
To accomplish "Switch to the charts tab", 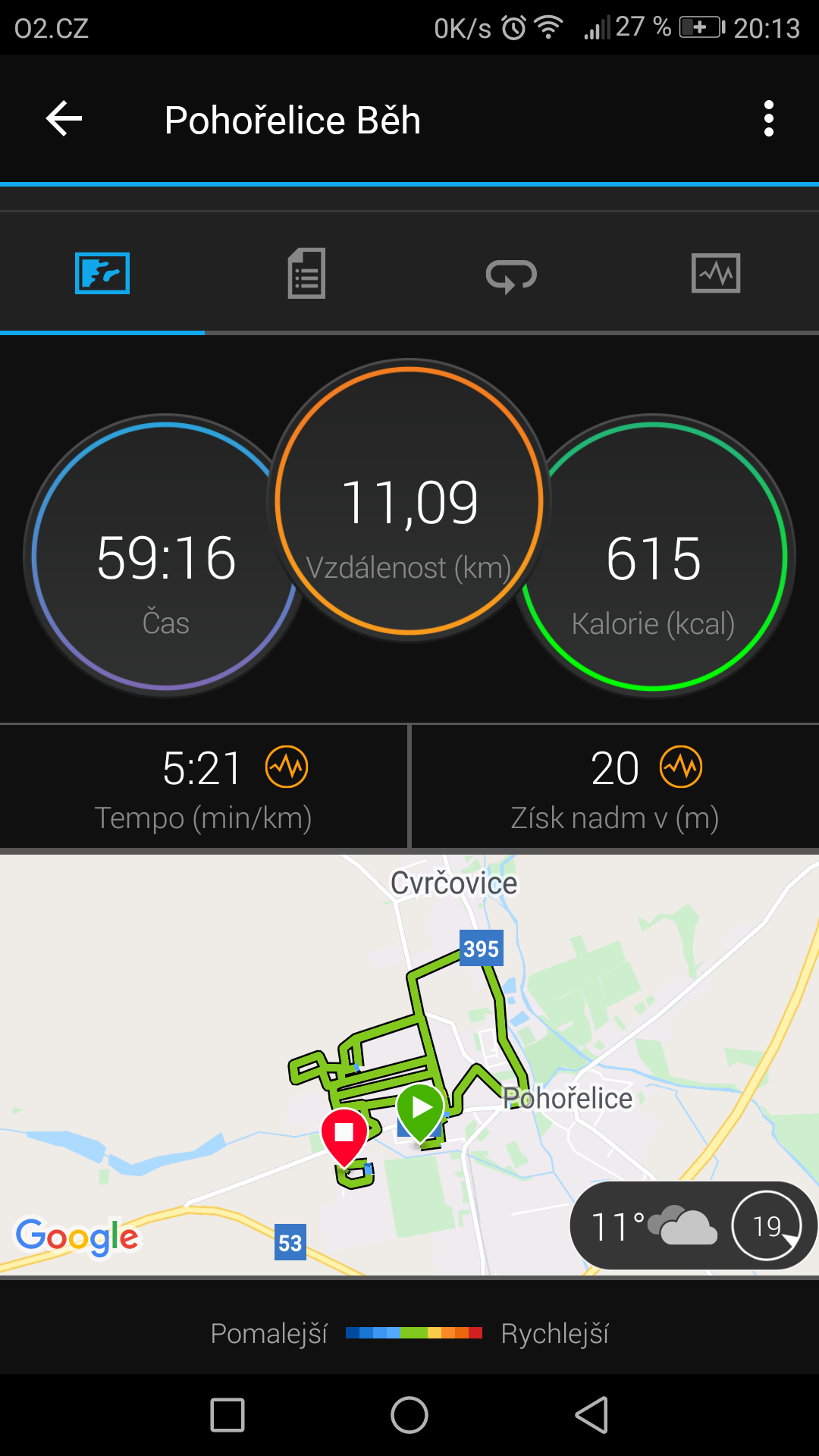I will tap(716, 273).
